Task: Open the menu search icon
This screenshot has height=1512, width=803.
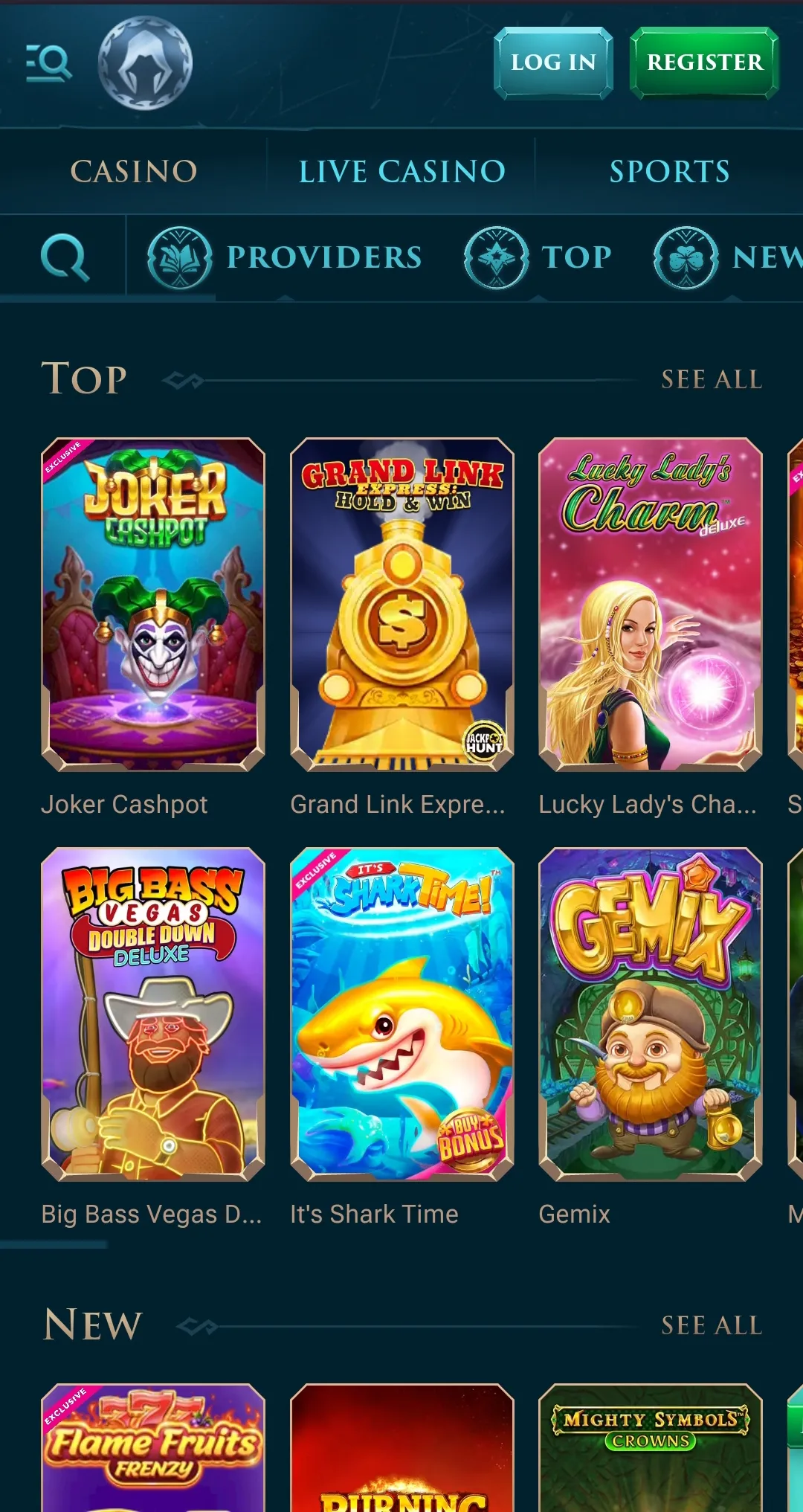Action: point(49,63)
